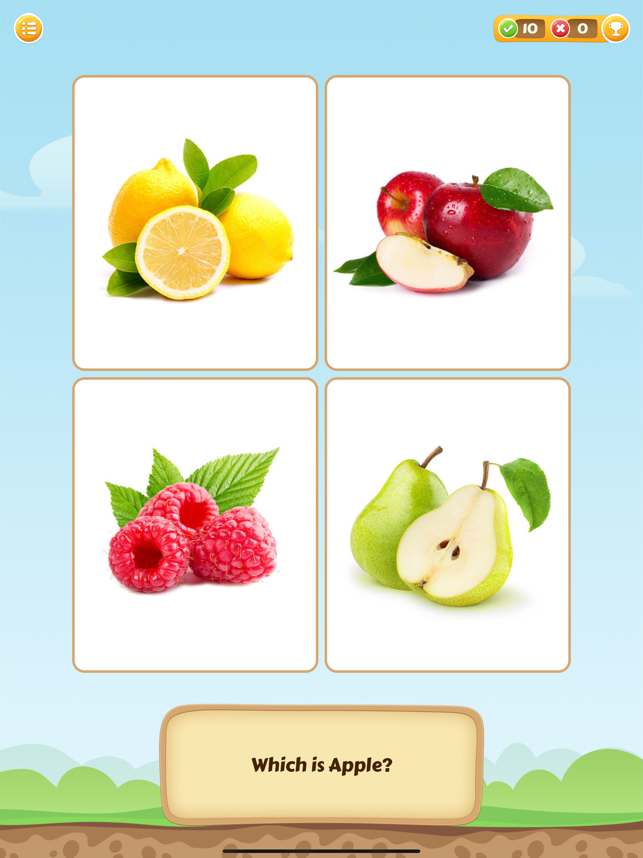The image size is (643, 858).
Task: Select the lemon picture card
Action: point(195,223)
